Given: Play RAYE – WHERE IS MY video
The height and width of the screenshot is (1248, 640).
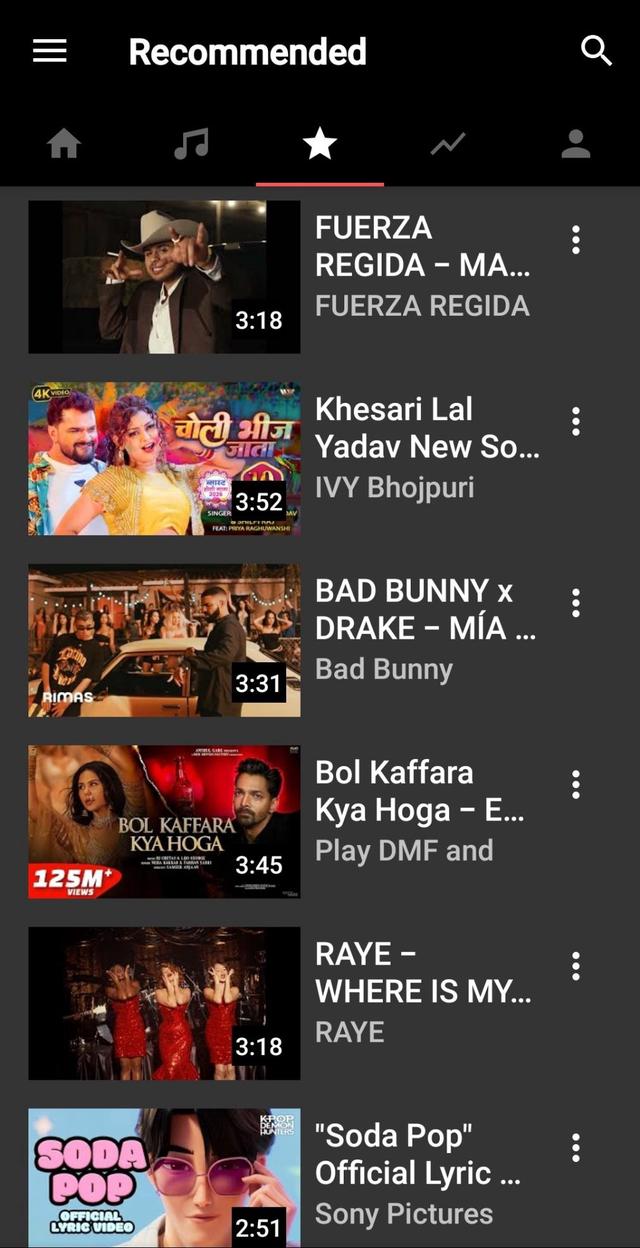Looking at the screenshot, I should (165, 1003).
